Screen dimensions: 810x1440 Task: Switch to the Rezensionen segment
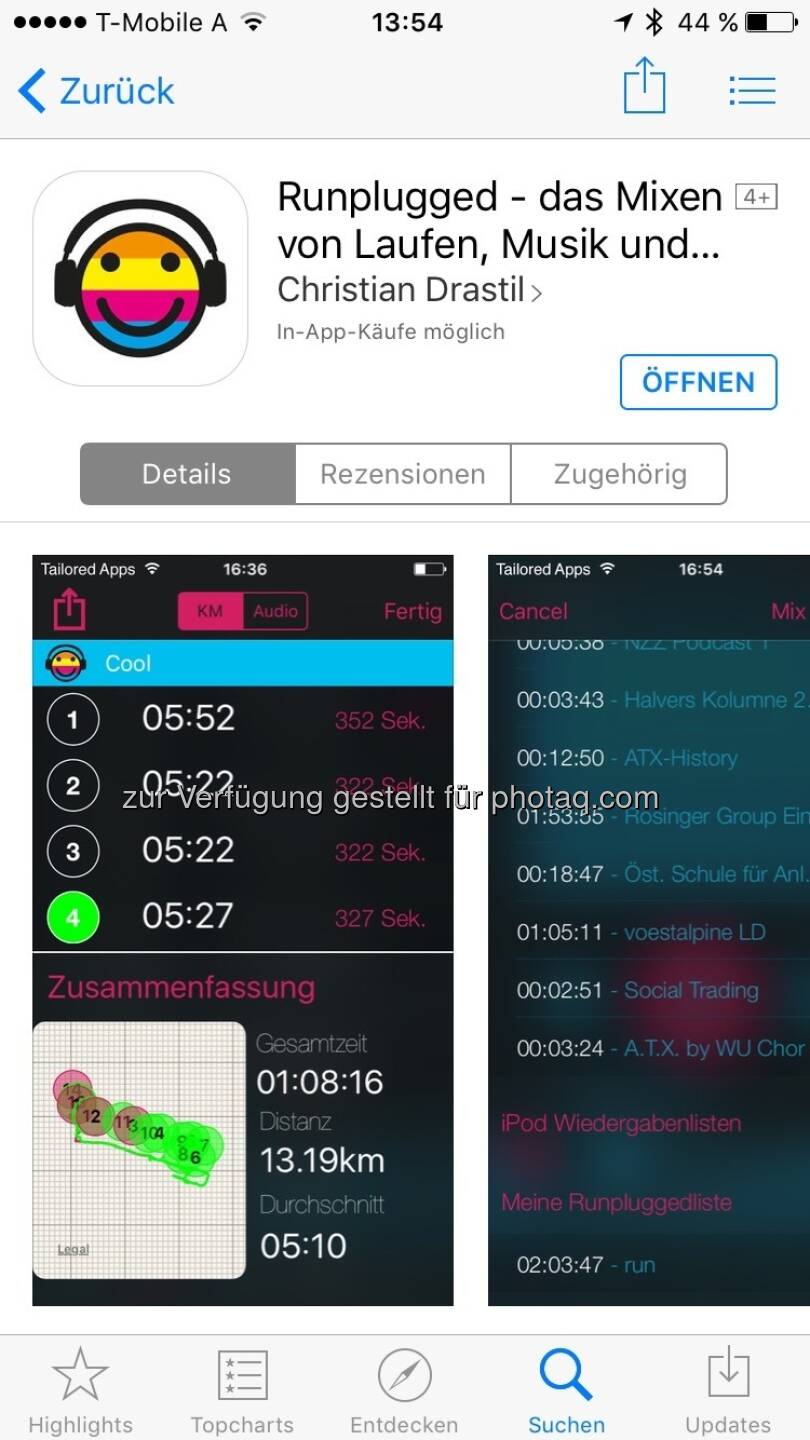tap(403, 474)
